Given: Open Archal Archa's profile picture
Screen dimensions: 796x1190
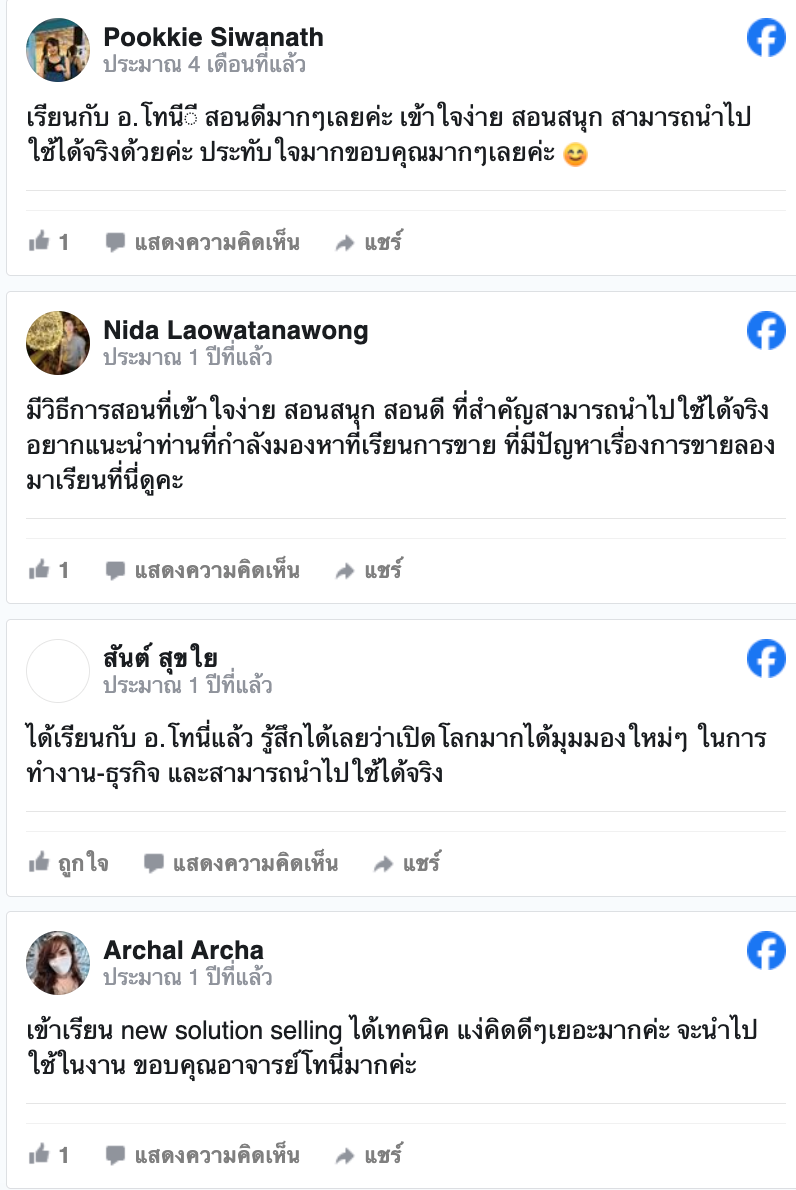Looking at the screenshot, I should (58, 962).
